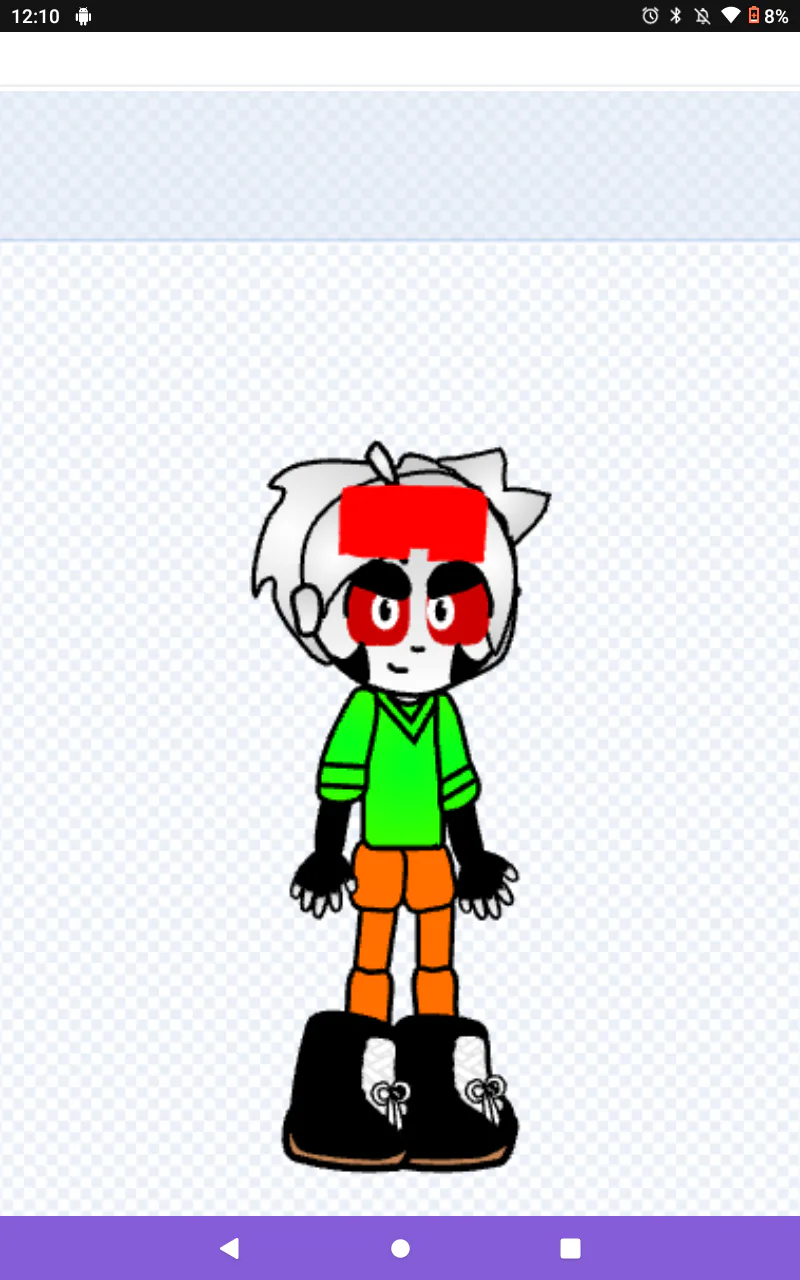Go back using the navigation bar arrow

pyautogui.click(x=230, y=1248)
